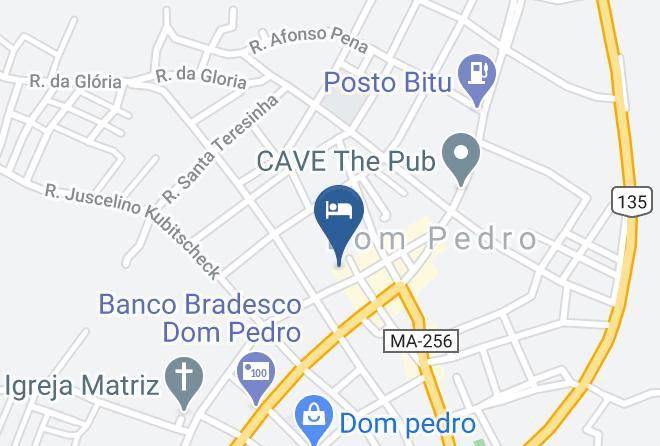Tap the Posto Bitu gas station pin

pos(476,80)
